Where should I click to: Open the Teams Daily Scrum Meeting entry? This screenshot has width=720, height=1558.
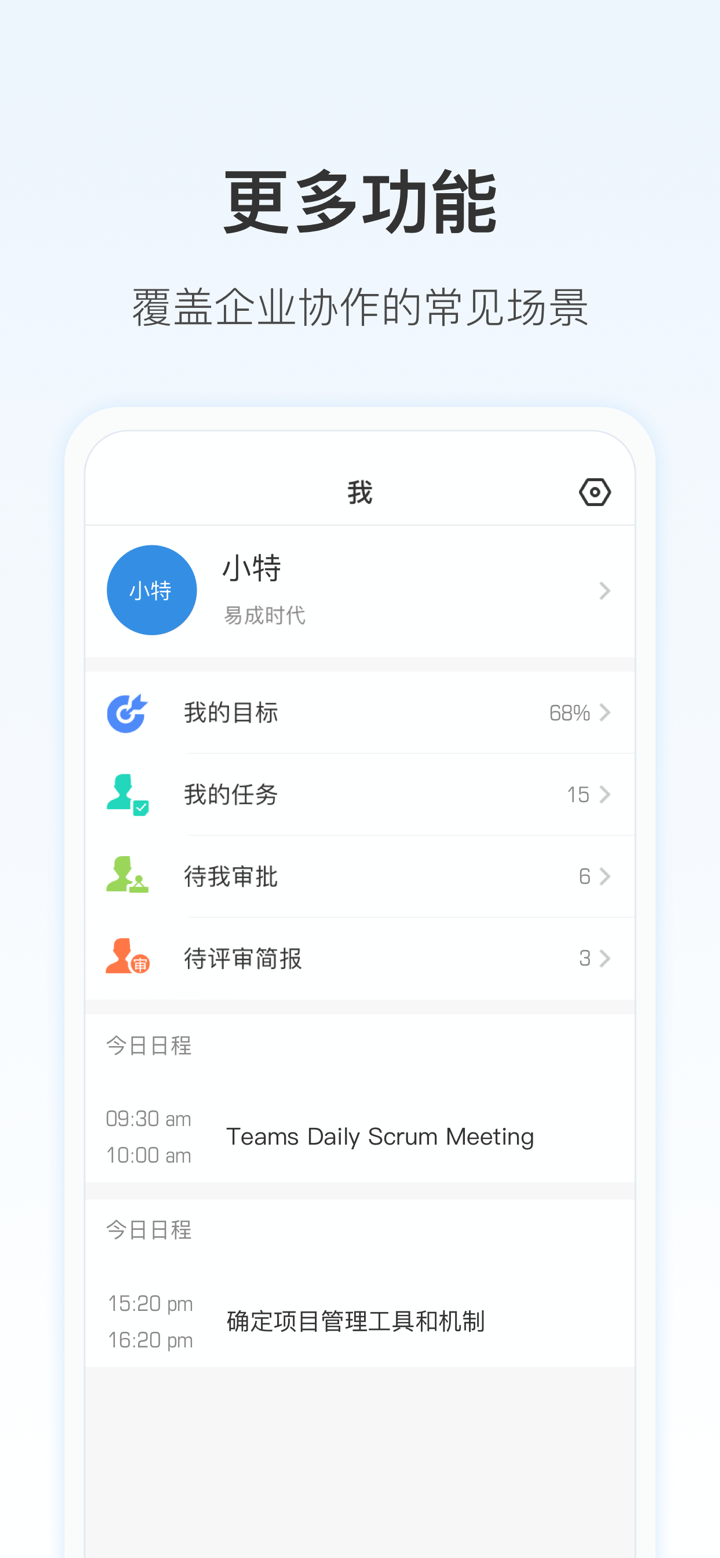pos(380,1136)
